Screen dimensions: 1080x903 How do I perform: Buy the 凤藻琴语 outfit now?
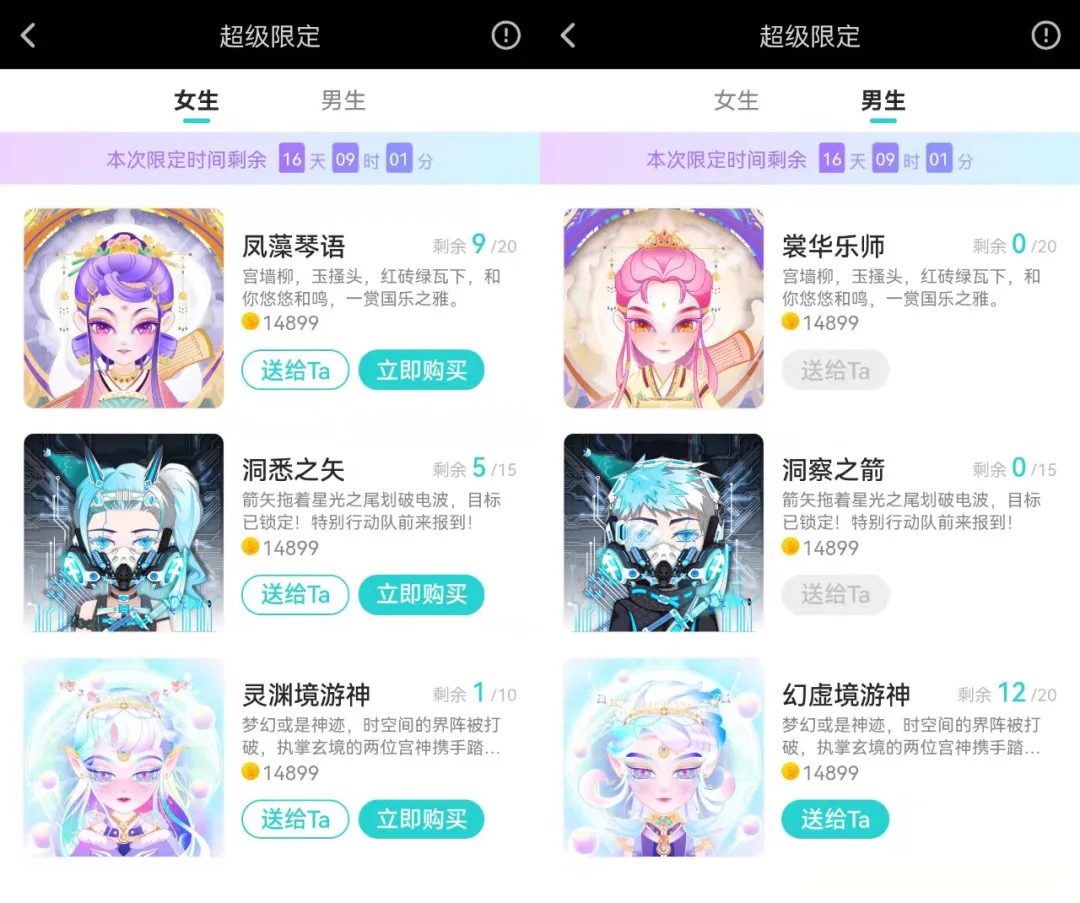pyautogui.click(x=421, y=370)
